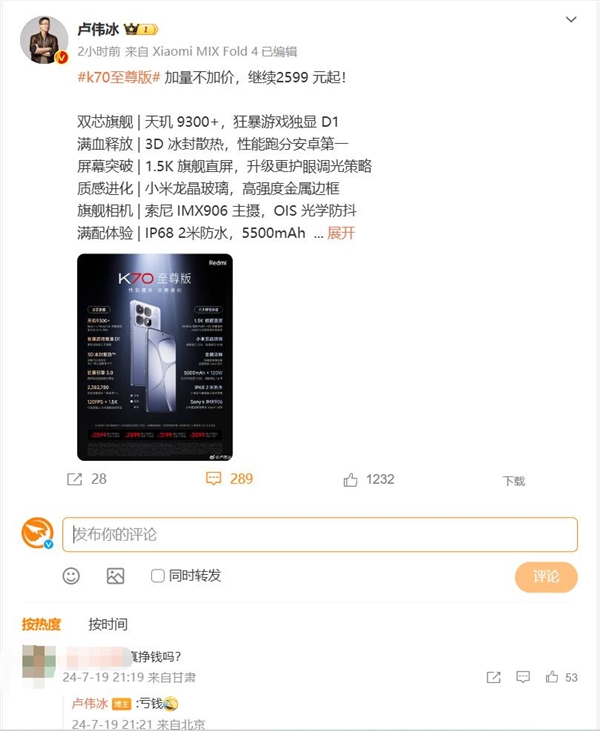The image size is (600, 731).
Task: Sort comments with the 按热度 tab
Action: pyautogui.click(x=42, y=625)
